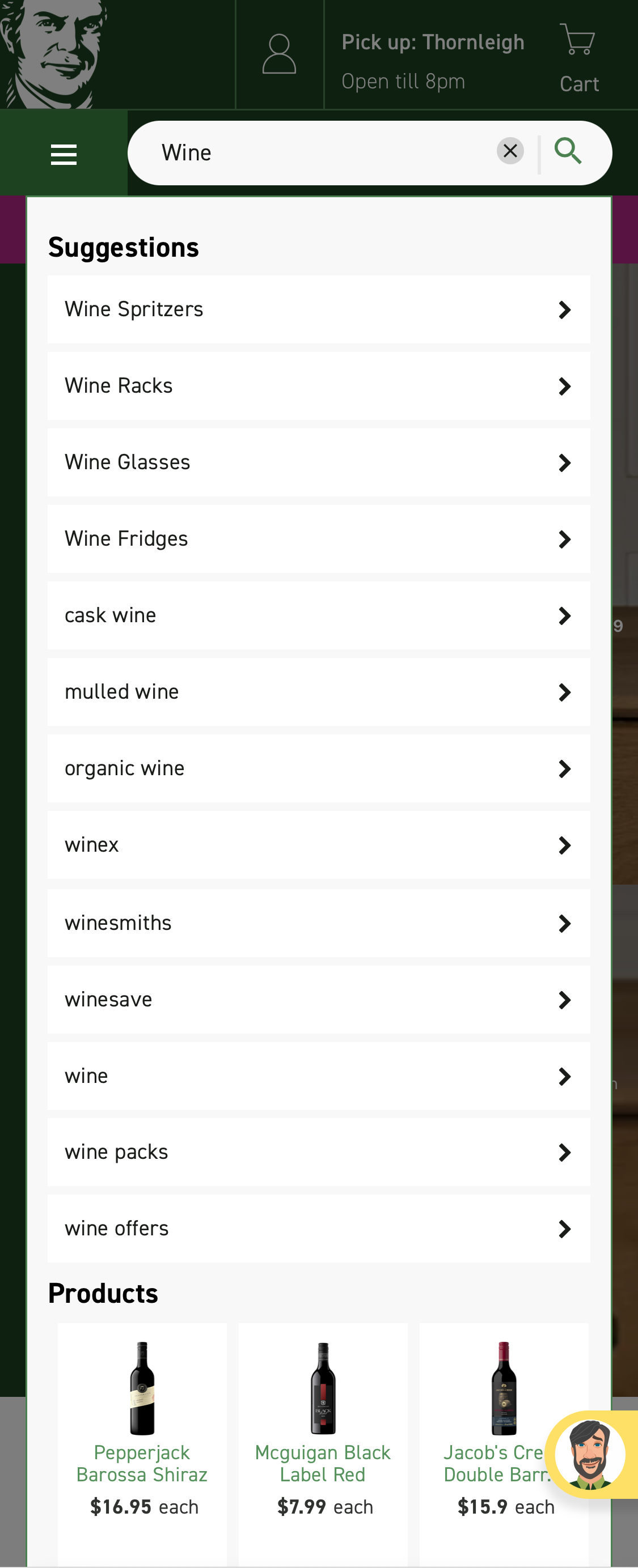The height and width of the screenshot is (1568, 638).
Task: Expand the Wine Spritzers suggestion chevron
Action: click(564, 309)
